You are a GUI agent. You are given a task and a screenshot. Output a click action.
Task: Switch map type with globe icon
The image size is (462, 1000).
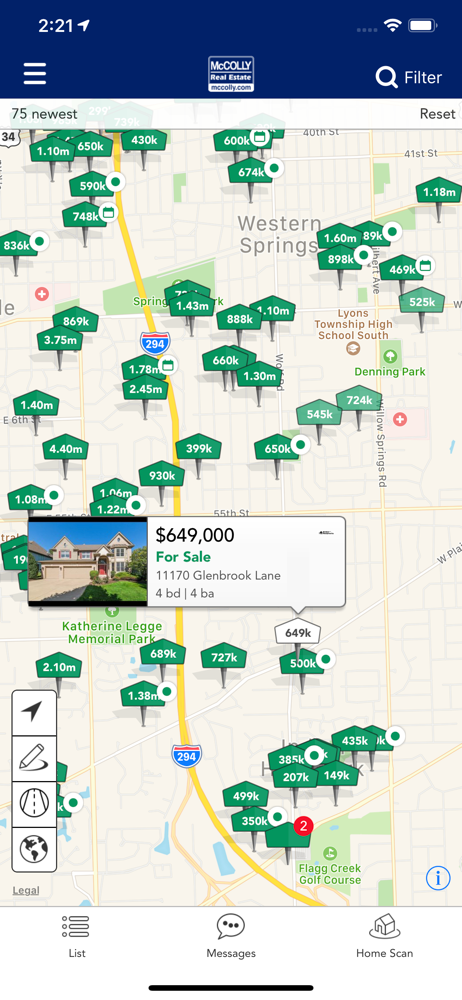(34, 849)
